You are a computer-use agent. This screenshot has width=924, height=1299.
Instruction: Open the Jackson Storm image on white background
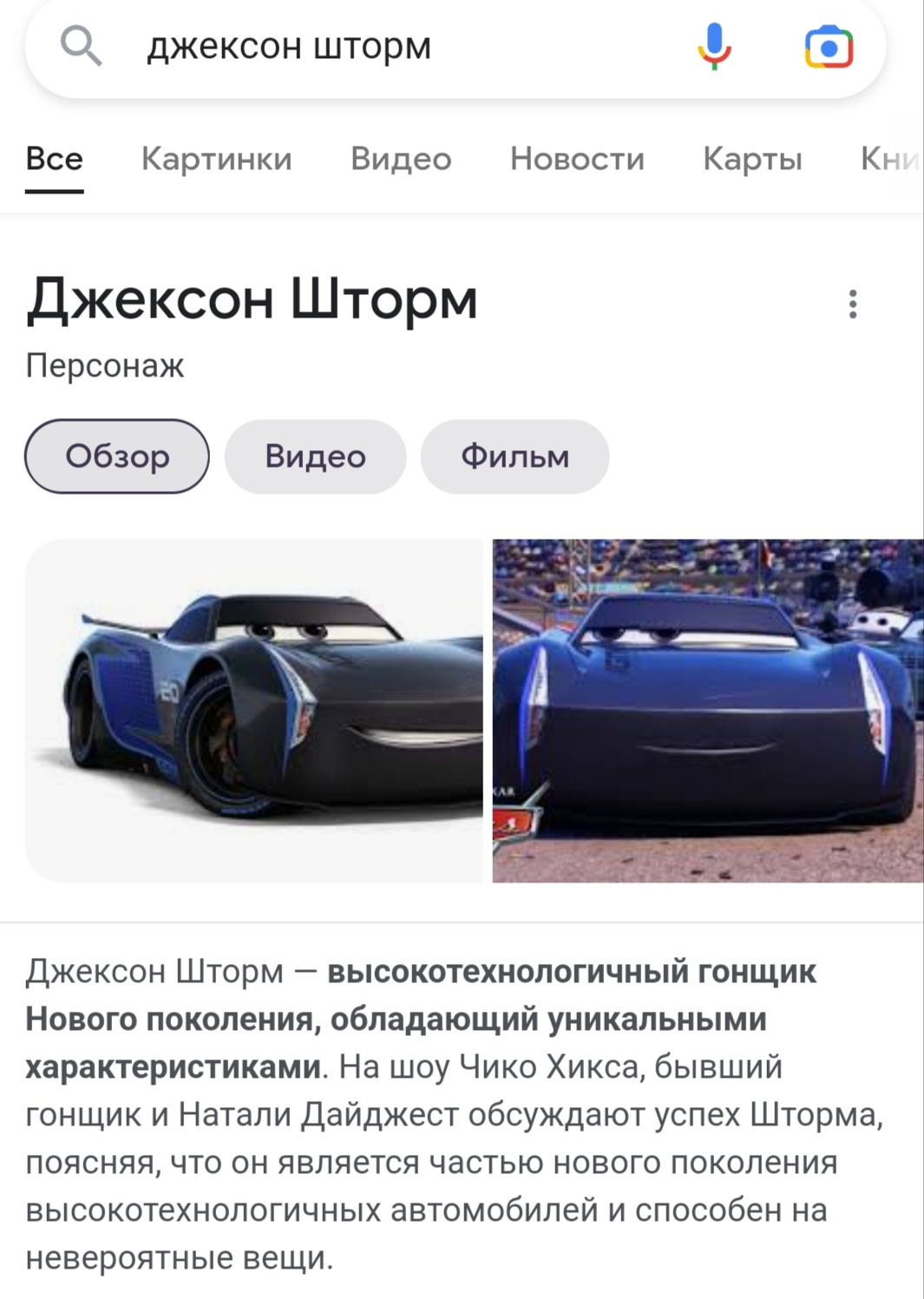point(254,711)
